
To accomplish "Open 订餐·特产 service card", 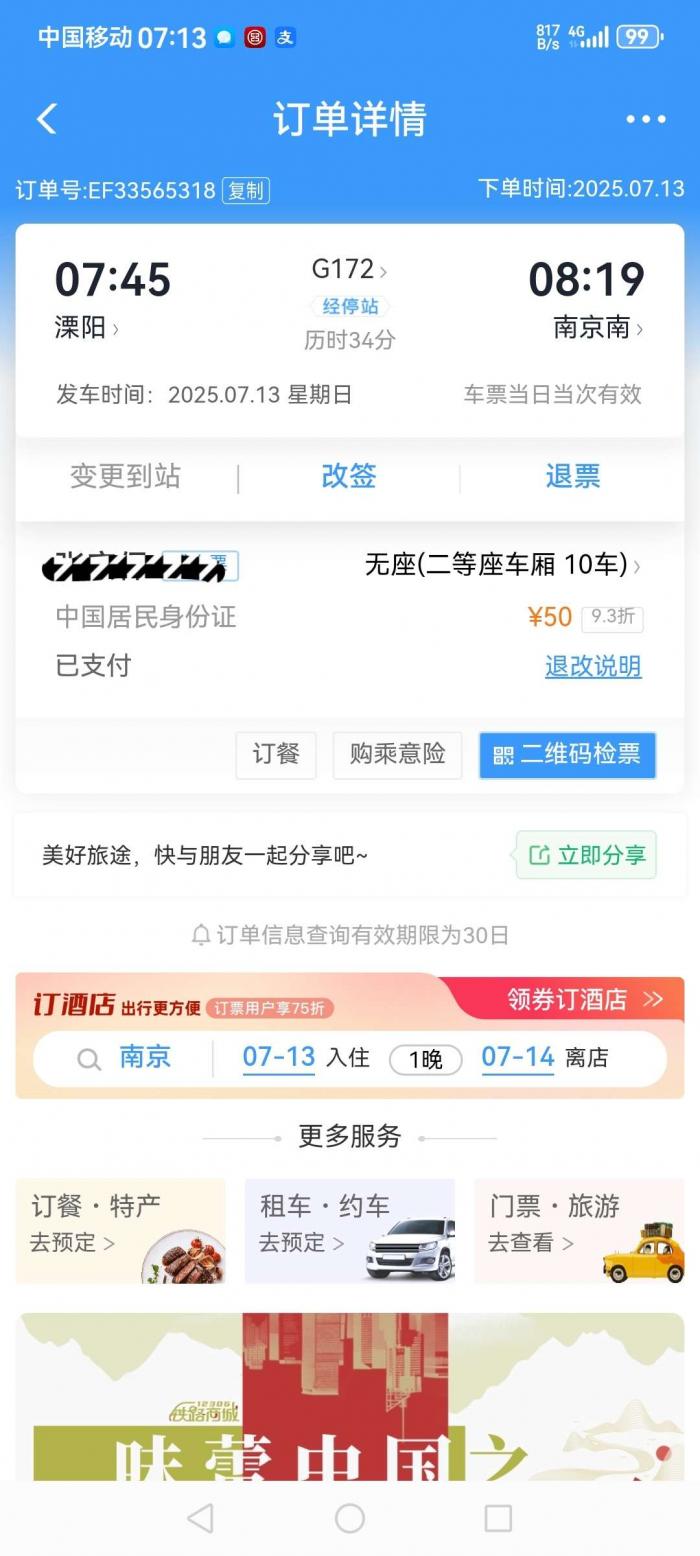I will point(120,1230).
